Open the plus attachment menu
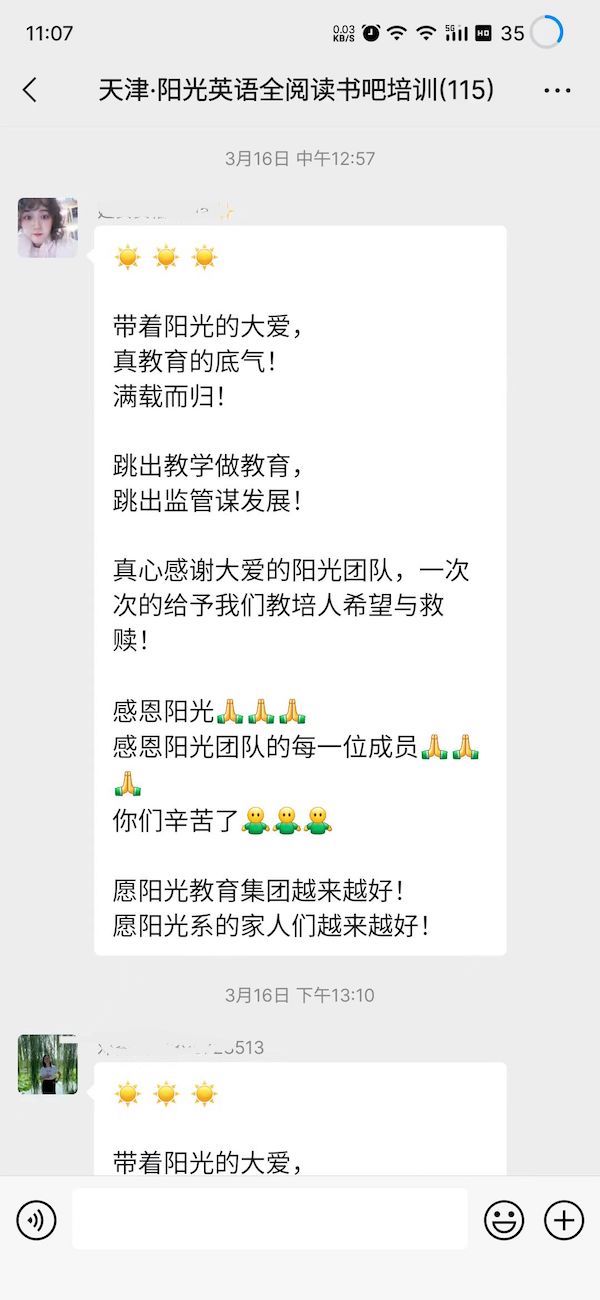This screenshot has height=1300, width=600. coord(563,1220)
